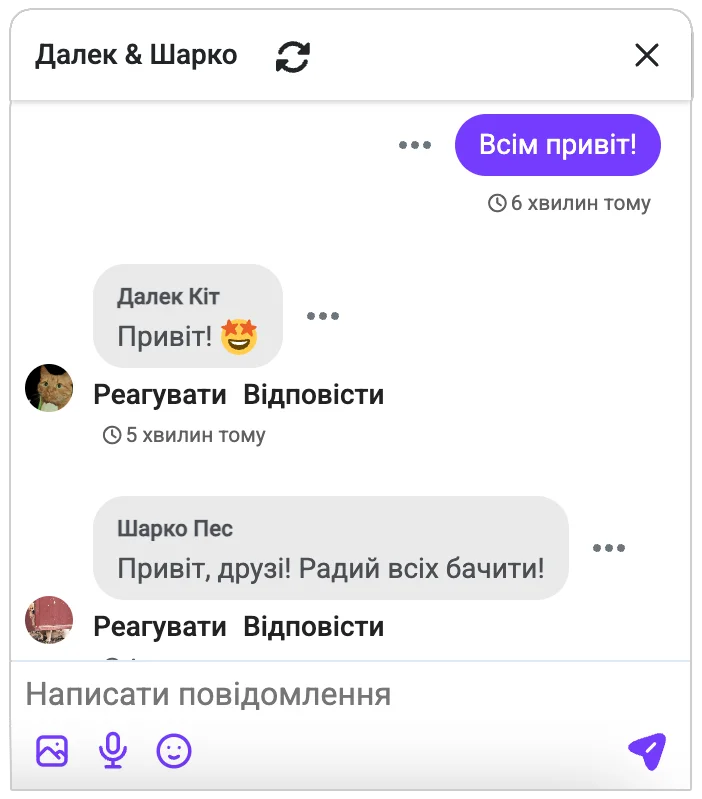Refresh the Далек & Шарко chat
This screenshot has width=702, height=799.
(x=293, y=56)
